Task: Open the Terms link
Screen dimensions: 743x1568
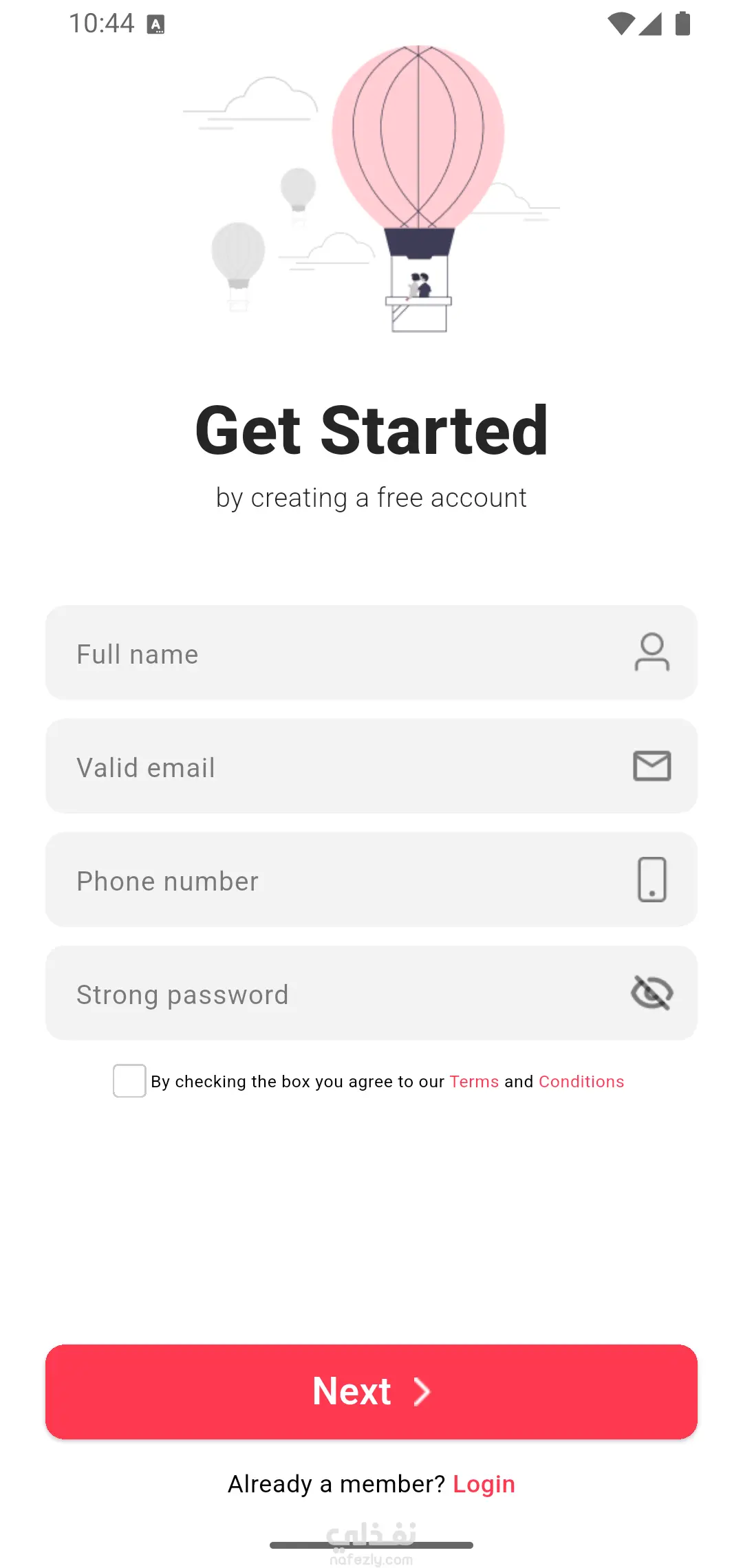Action: tap(474, 1081)
